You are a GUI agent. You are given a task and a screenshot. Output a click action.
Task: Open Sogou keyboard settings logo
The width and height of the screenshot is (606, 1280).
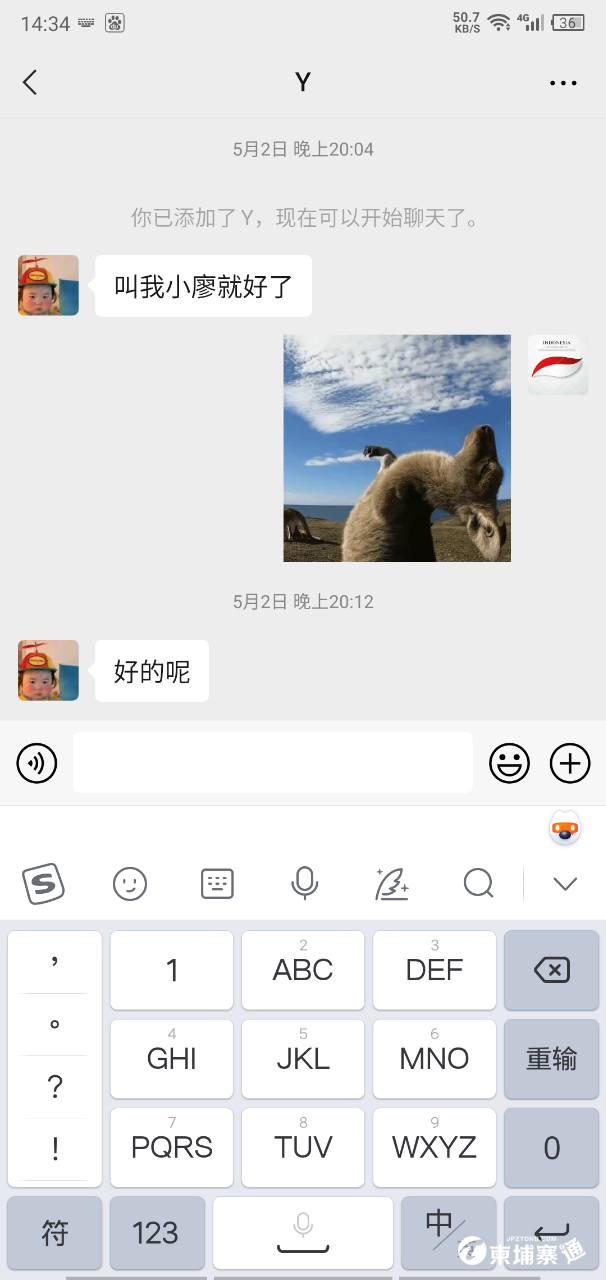point(44,883)
